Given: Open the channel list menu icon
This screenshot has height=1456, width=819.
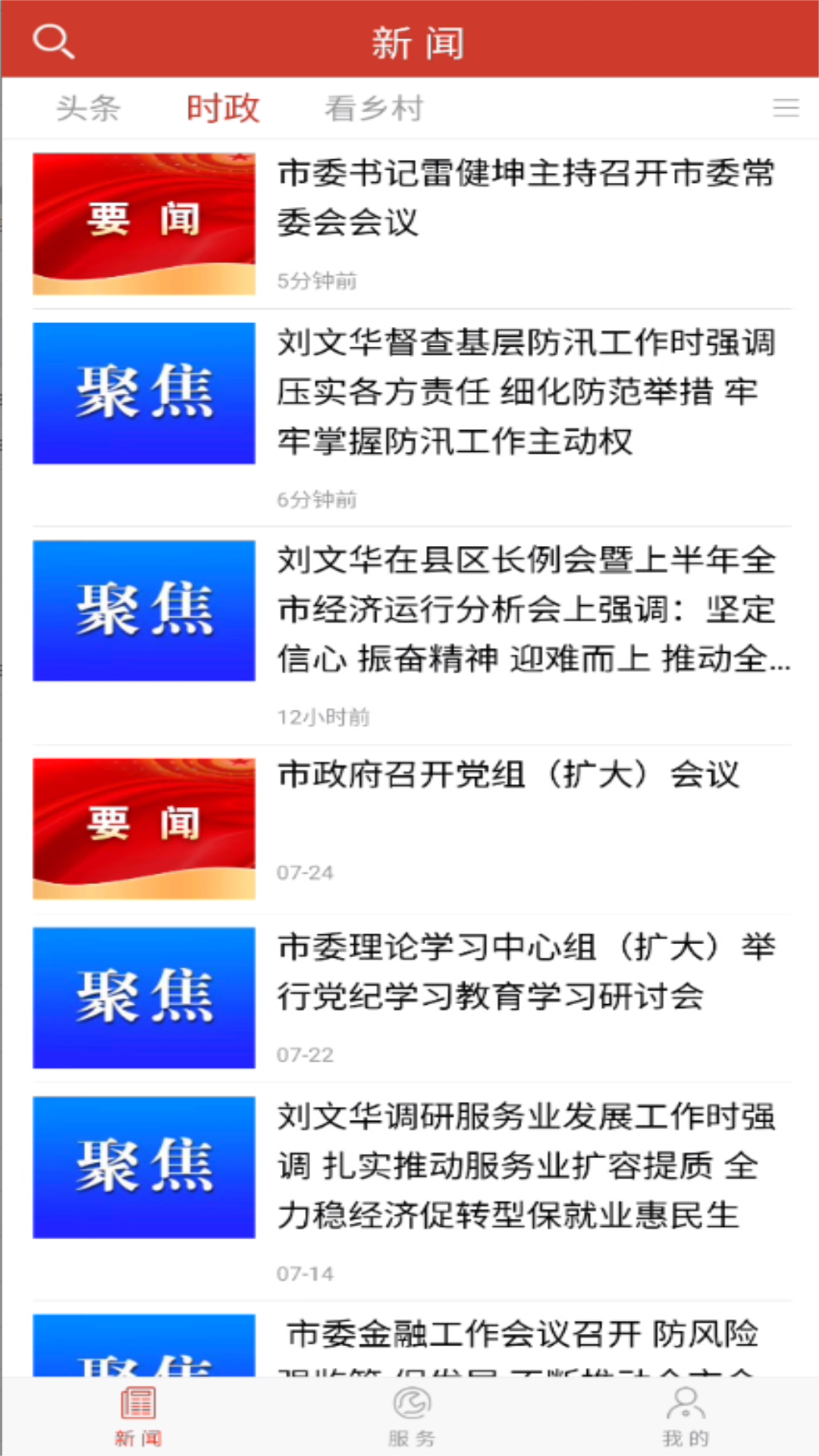Looking at the screenshot, I should pyautogui.click(x=786, y=108).
